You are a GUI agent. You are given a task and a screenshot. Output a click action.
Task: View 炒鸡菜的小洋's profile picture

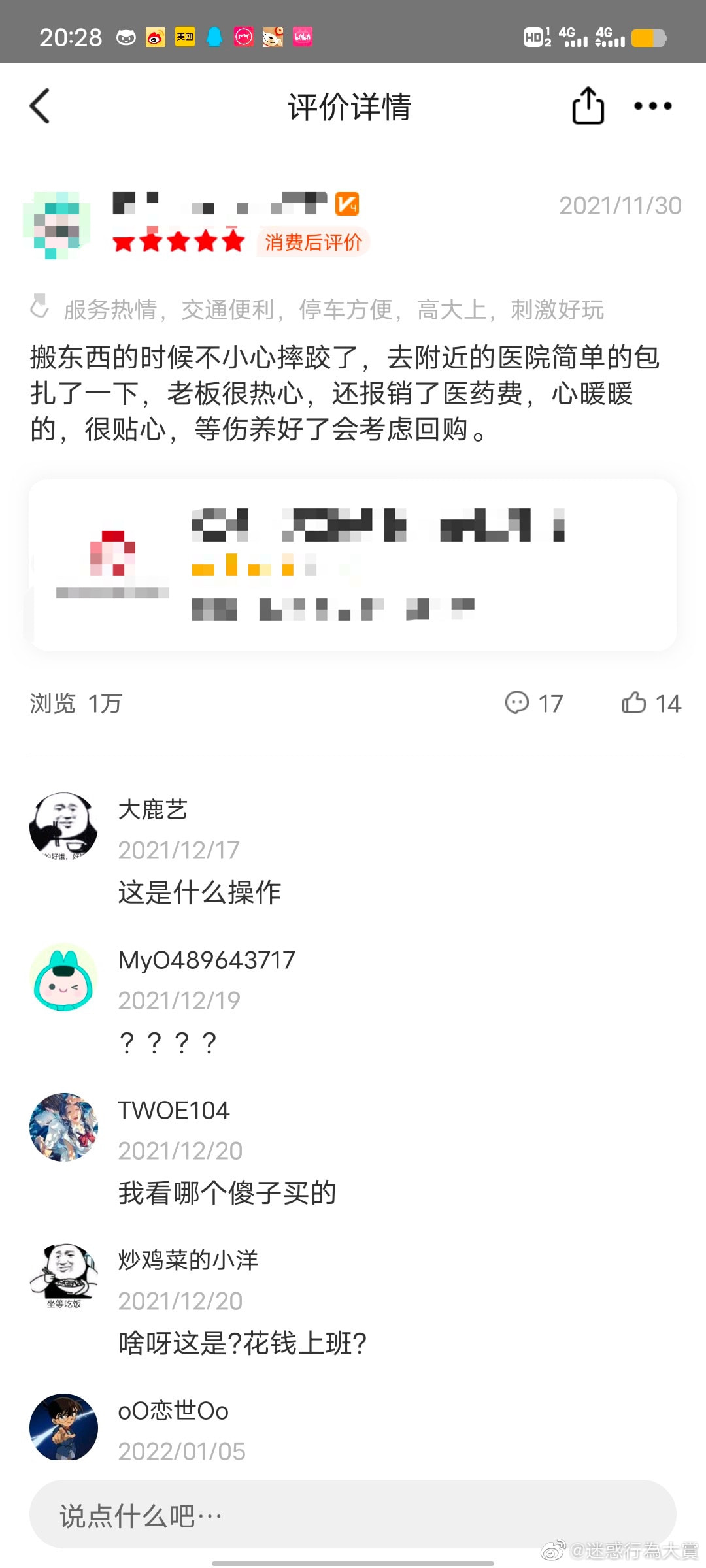63,1275
